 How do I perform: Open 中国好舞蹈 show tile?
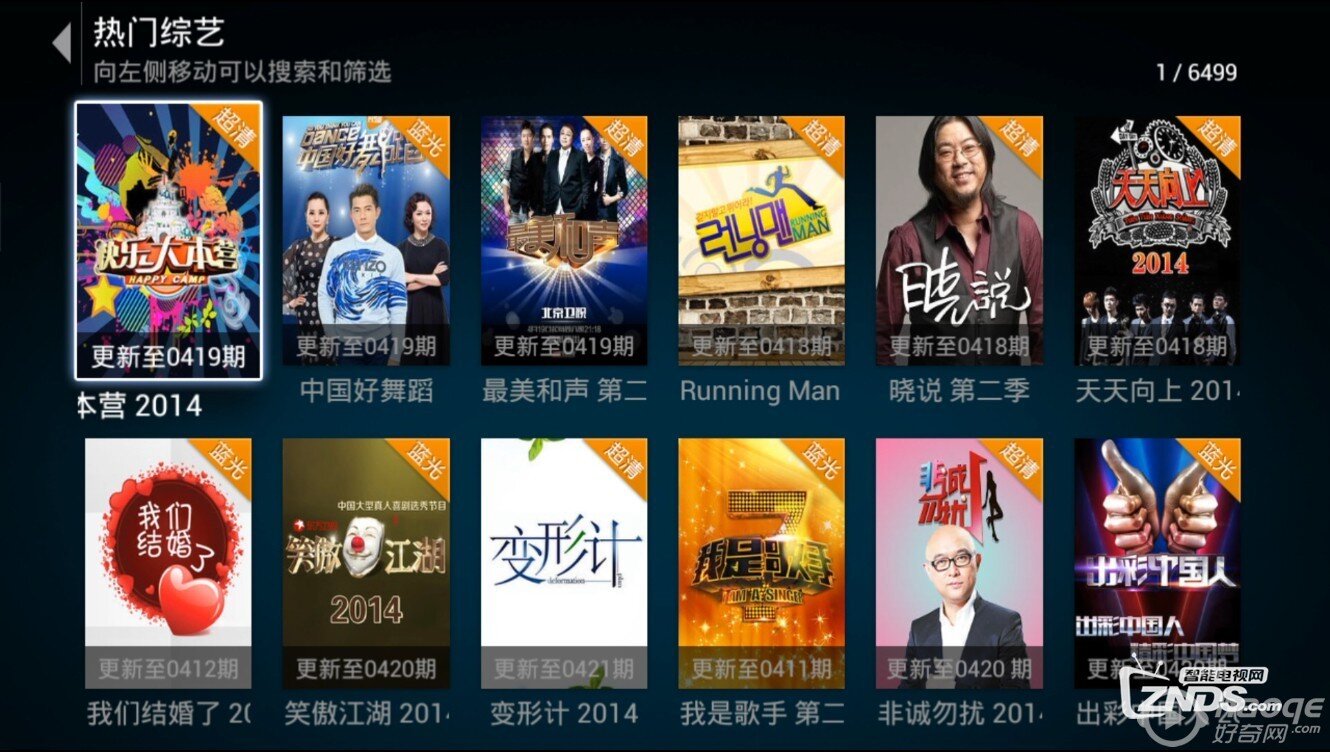tap(366, 241)
